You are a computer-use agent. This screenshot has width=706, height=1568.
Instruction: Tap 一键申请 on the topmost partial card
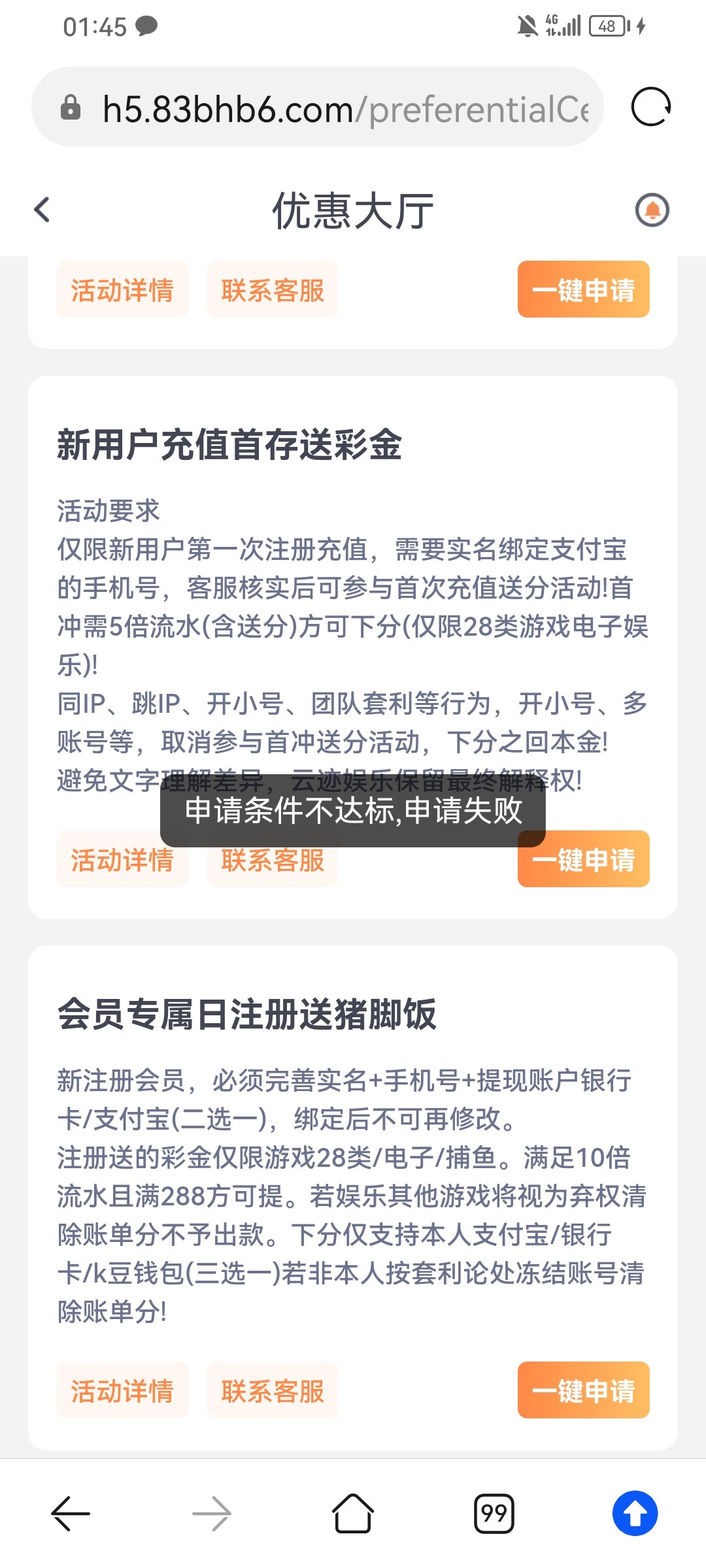click(x=584, y=289)
